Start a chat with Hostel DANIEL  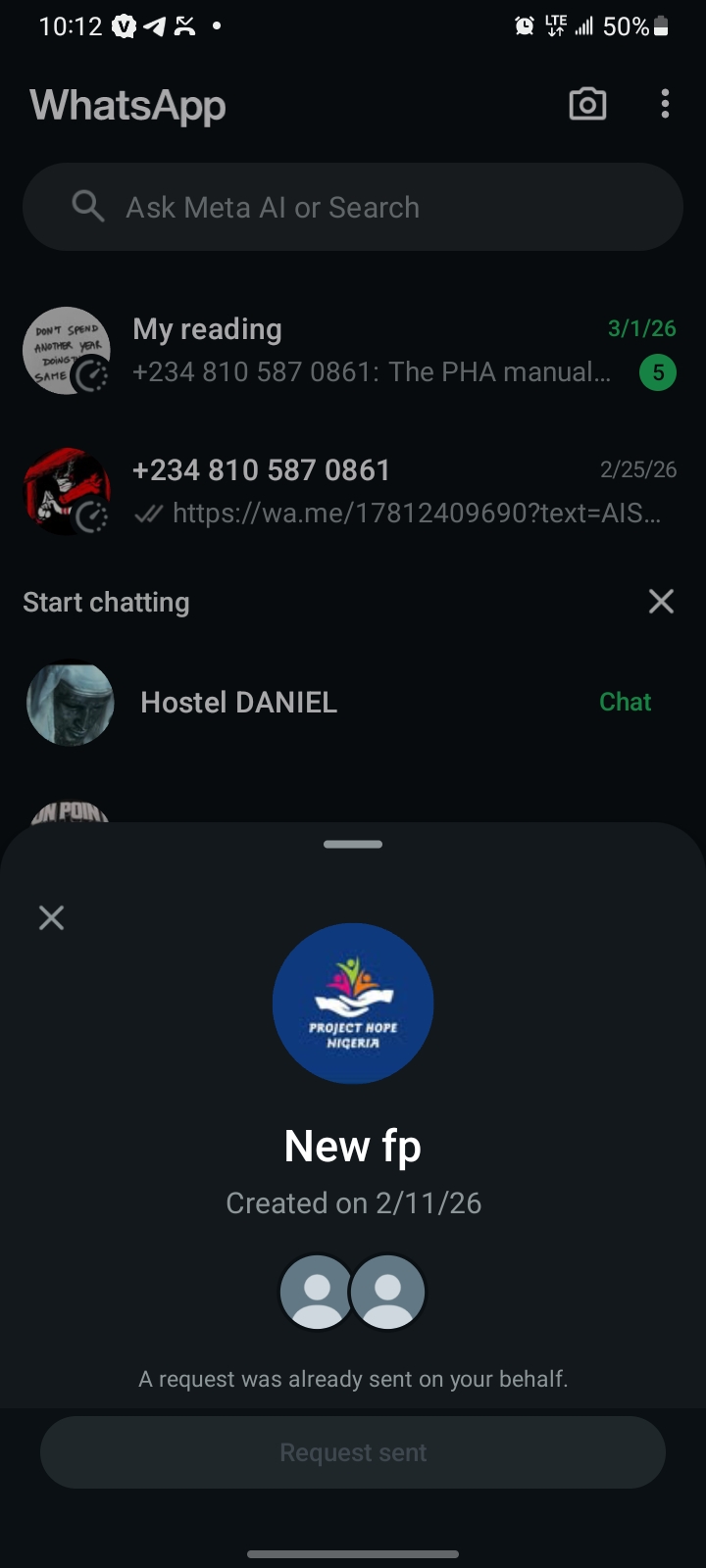coord(625,702)
